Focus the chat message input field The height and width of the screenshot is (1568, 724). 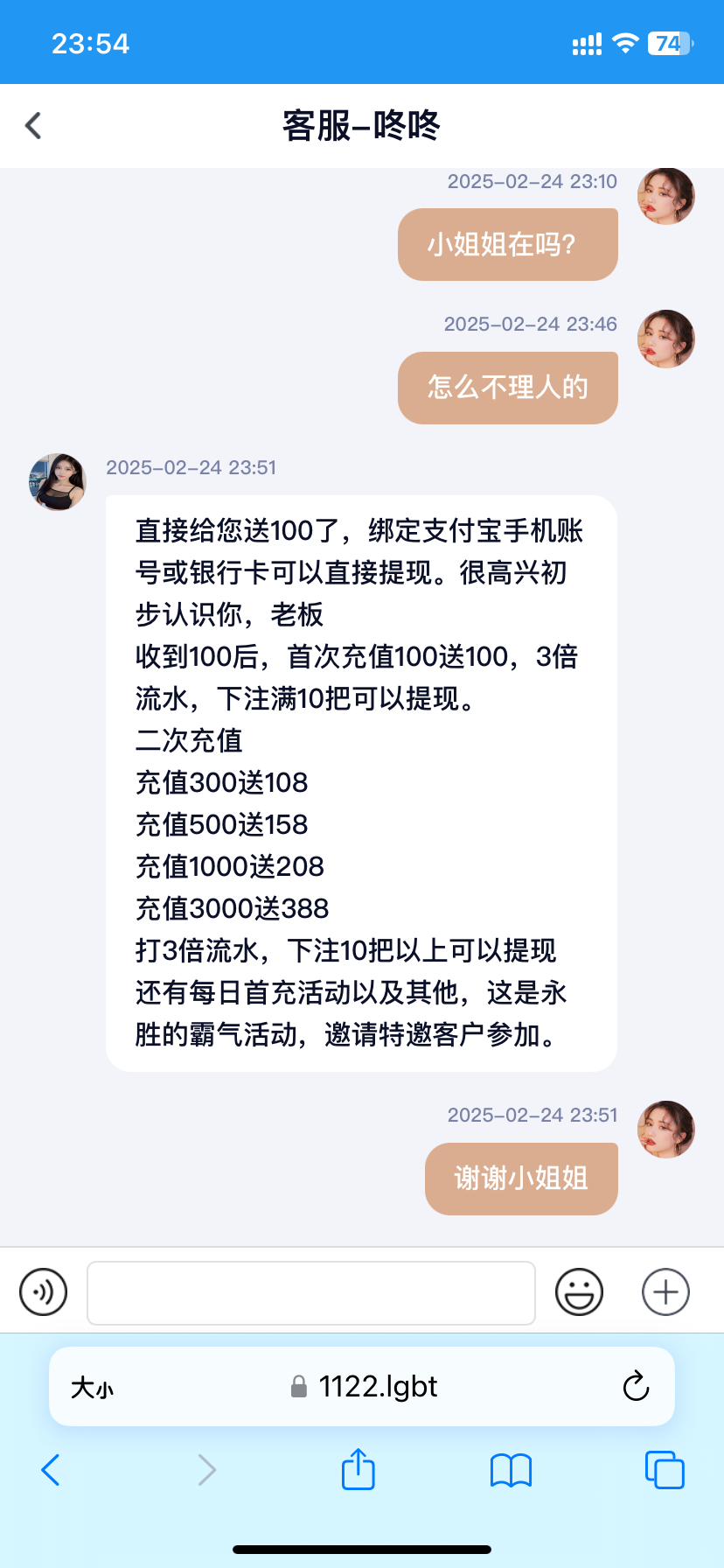[310, 1292]
